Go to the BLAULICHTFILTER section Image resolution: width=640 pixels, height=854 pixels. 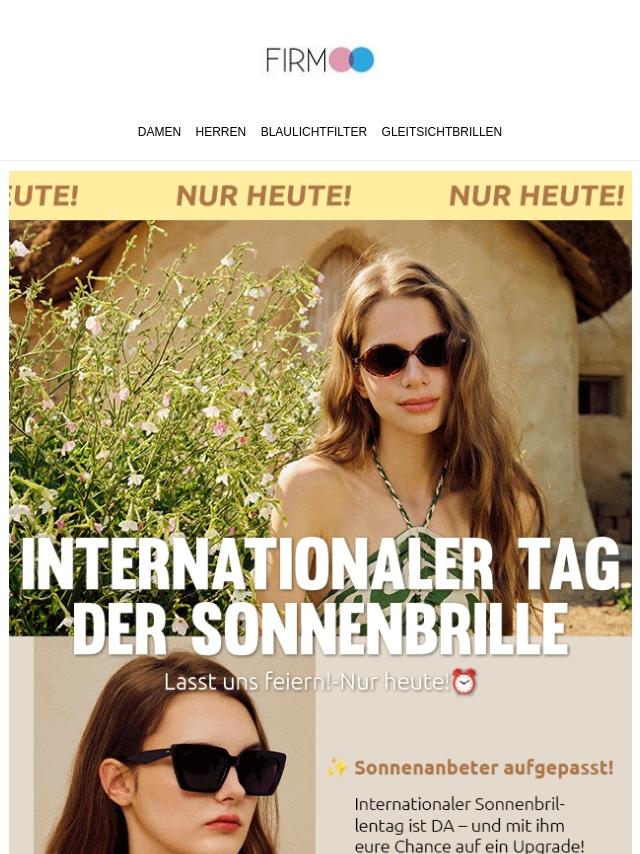click(313, 132)
